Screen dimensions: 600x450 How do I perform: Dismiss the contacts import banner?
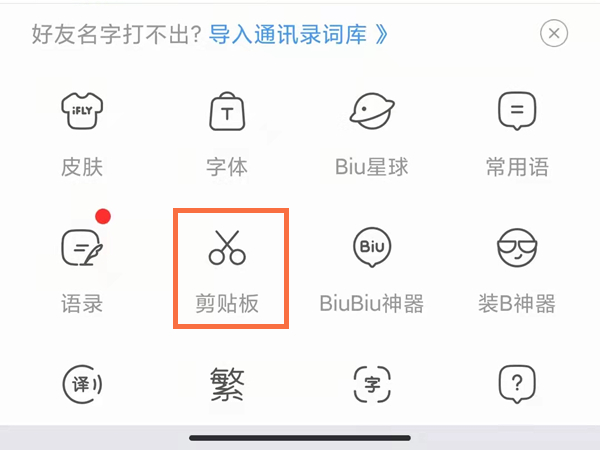coord(554,34)
